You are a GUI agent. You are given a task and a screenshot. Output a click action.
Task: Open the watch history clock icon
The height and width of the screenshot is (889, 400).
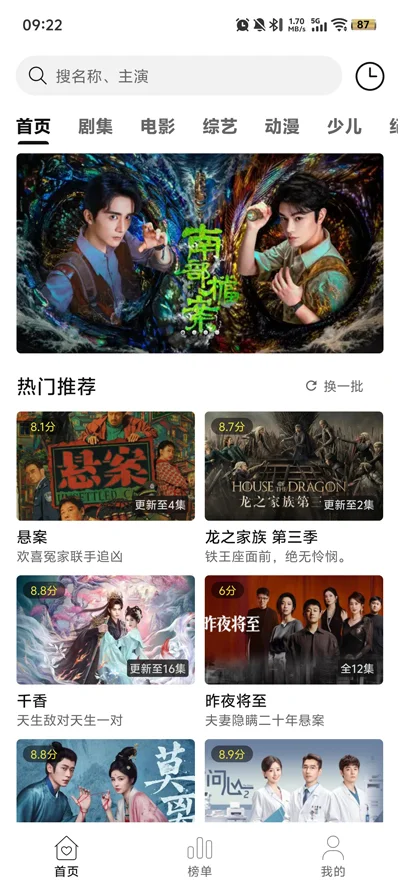(x=369, y=76)
